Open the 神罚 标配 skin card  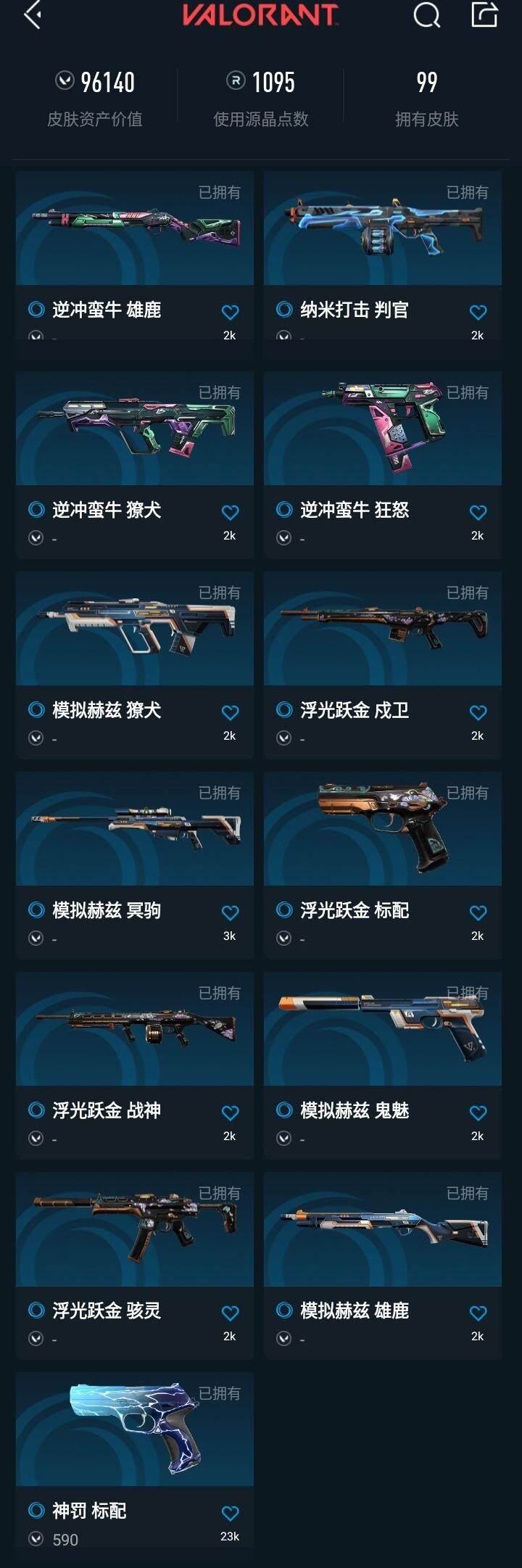pyautogui.click(x=135, y=1430)
